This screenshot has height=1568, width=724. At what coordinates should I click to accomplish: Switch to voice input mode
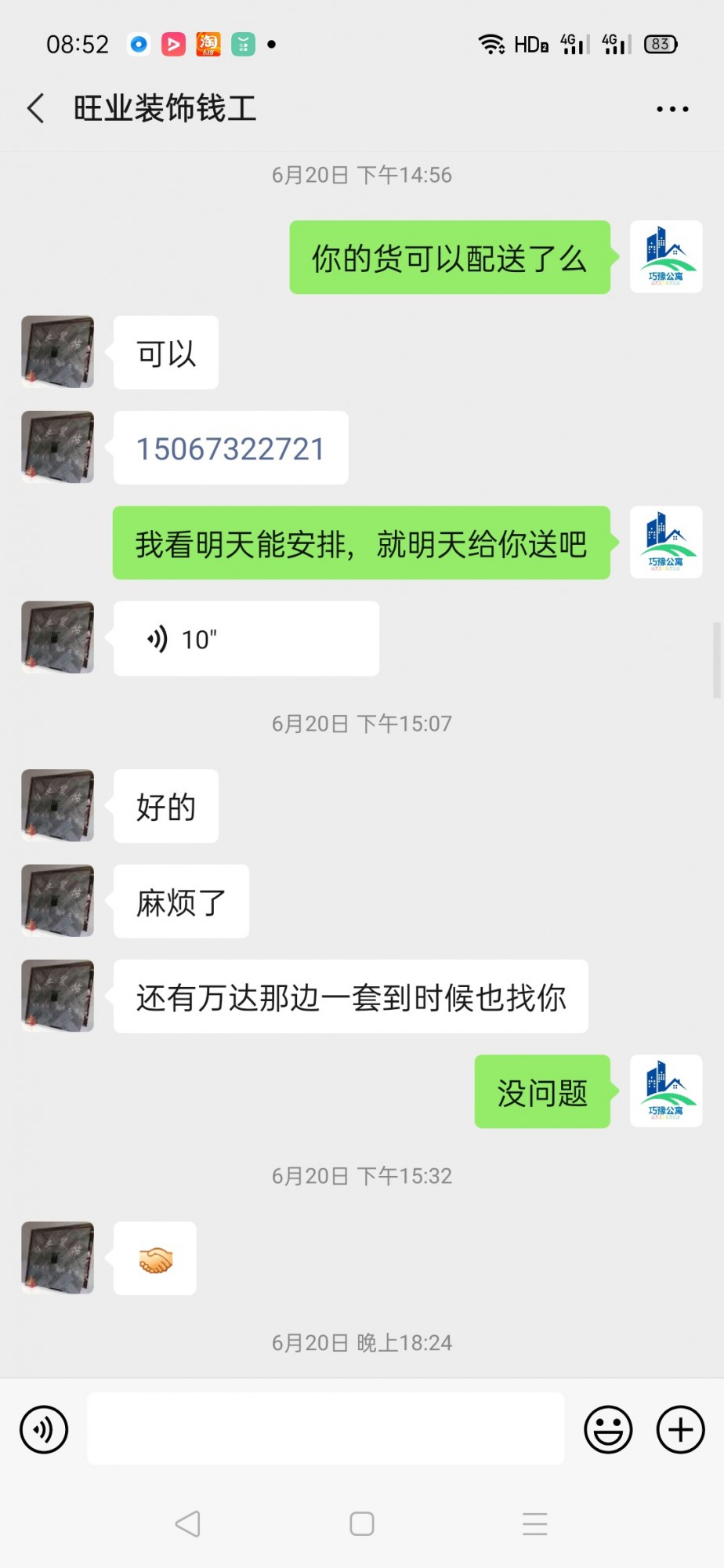(x=44, y=1429)
